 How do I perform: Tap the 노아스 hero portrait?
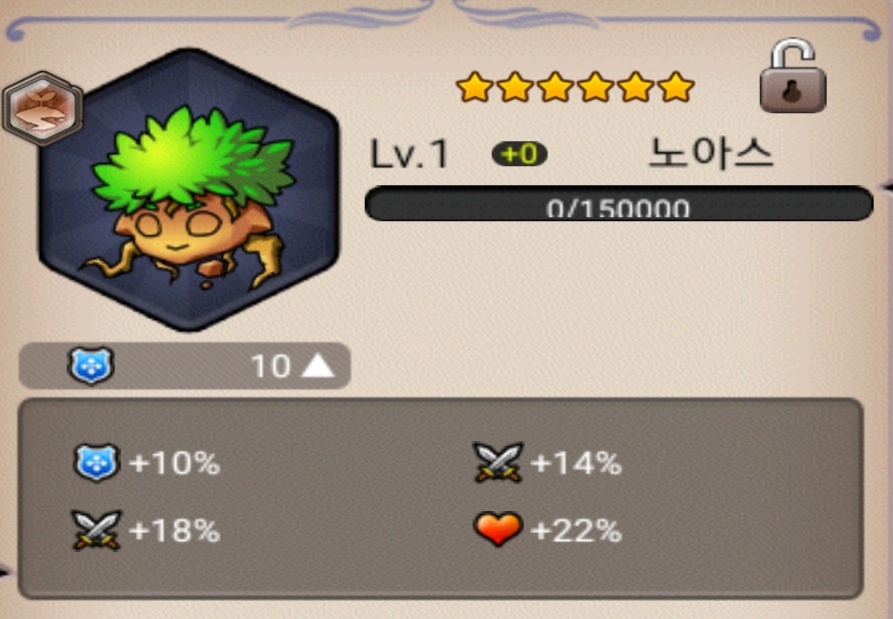(x=189, y=190)
